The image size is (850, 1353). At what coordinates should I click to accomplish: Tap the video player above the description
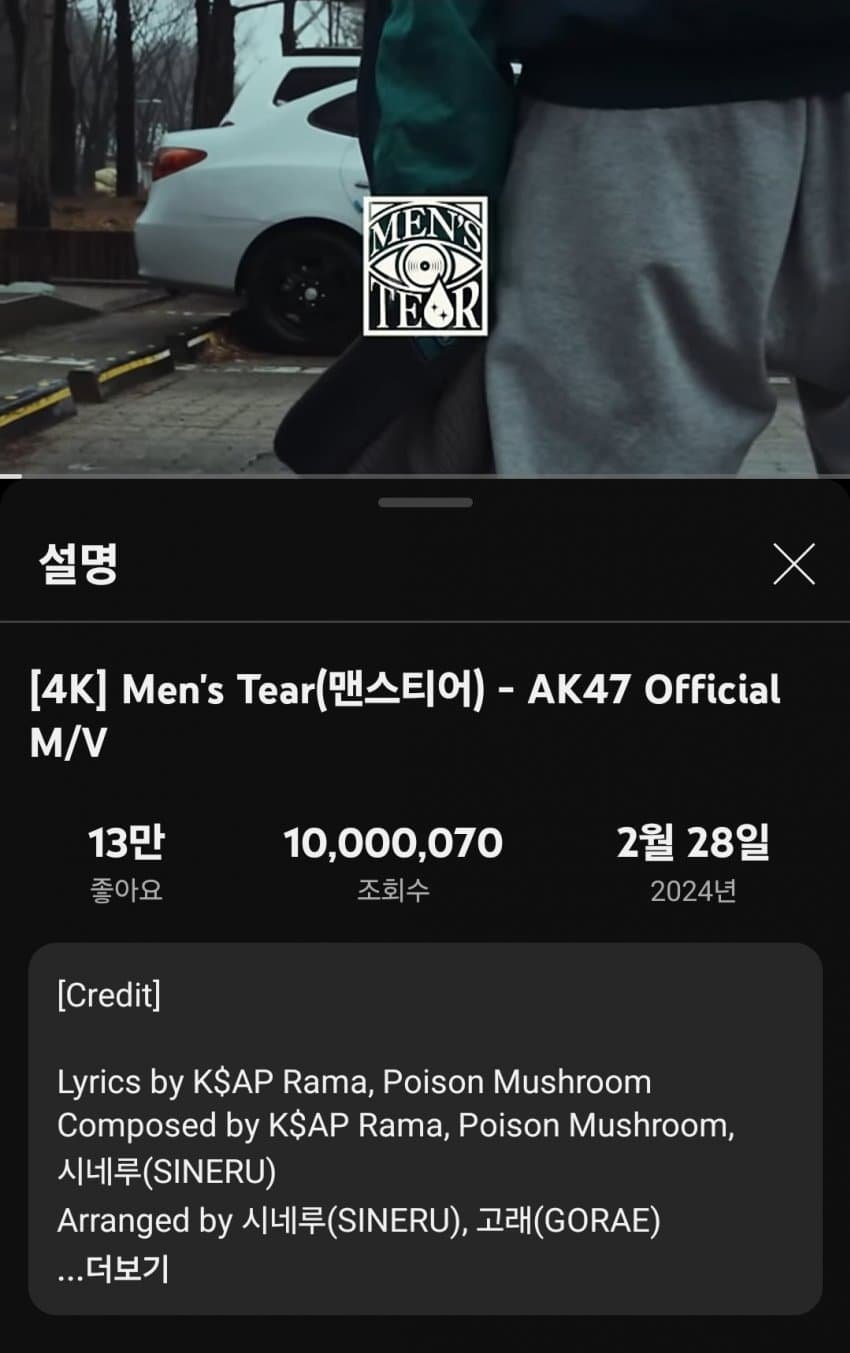coord(425,237)
